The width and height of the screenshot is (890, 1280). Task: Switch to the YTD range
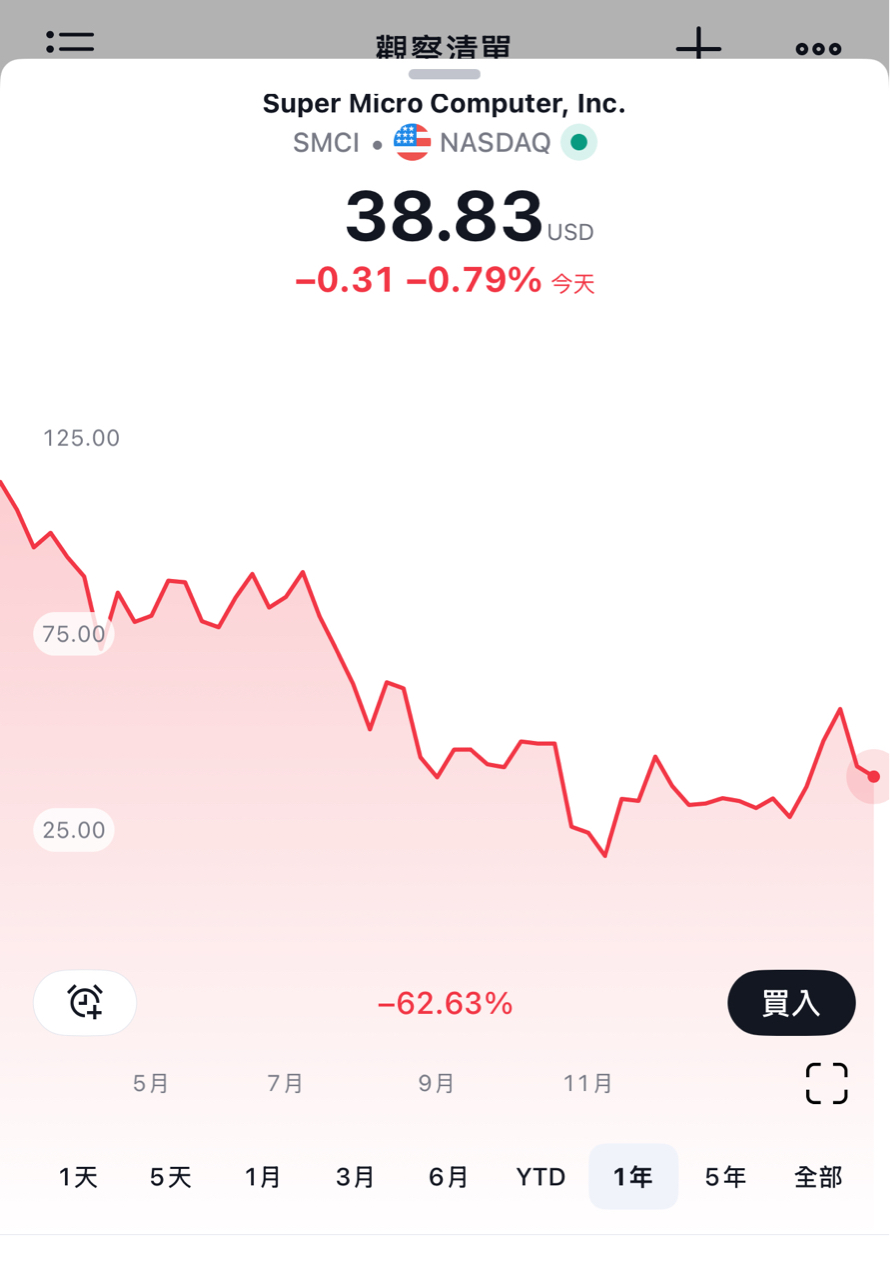[x=541, y=1177]
